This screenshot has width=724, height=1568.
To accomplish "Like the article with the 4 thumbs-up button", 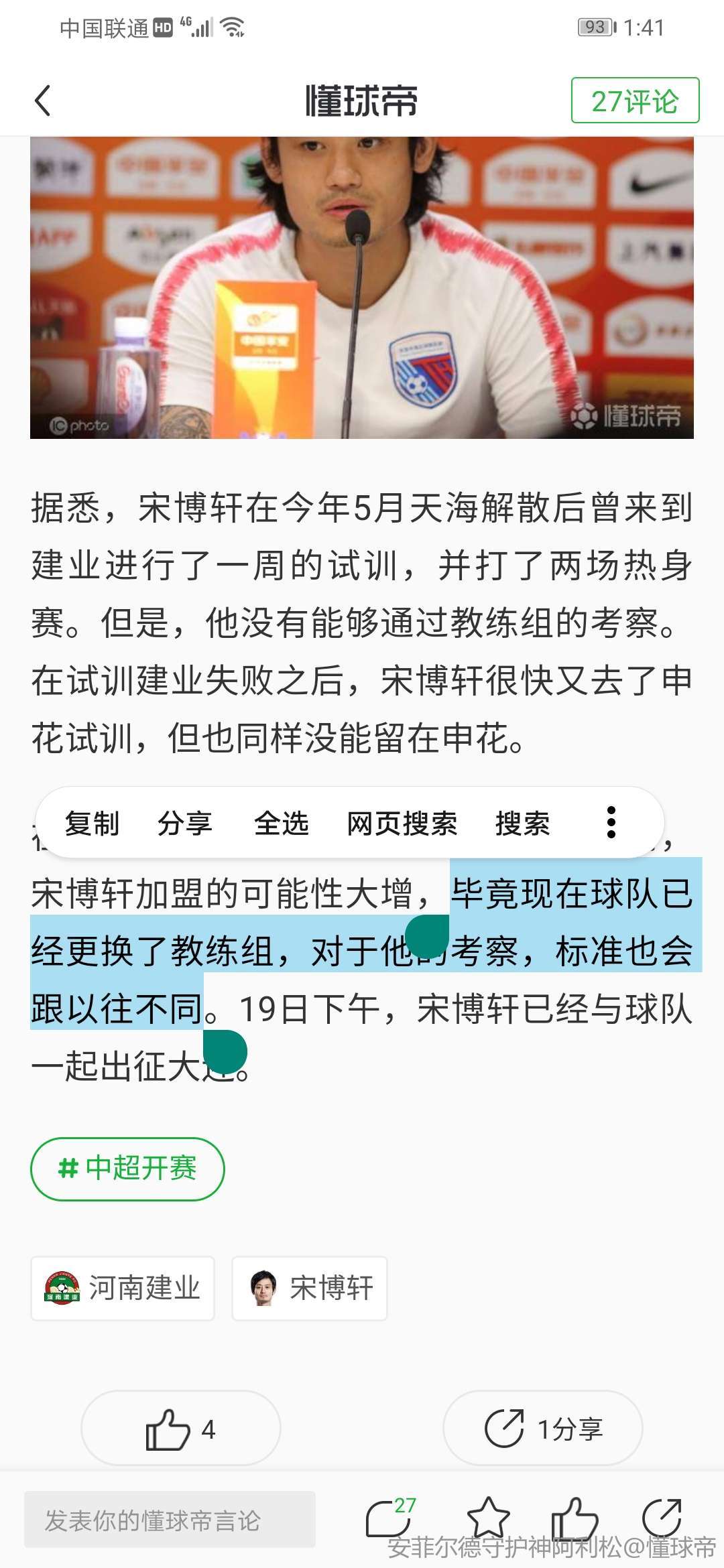I will [180, 1428].
